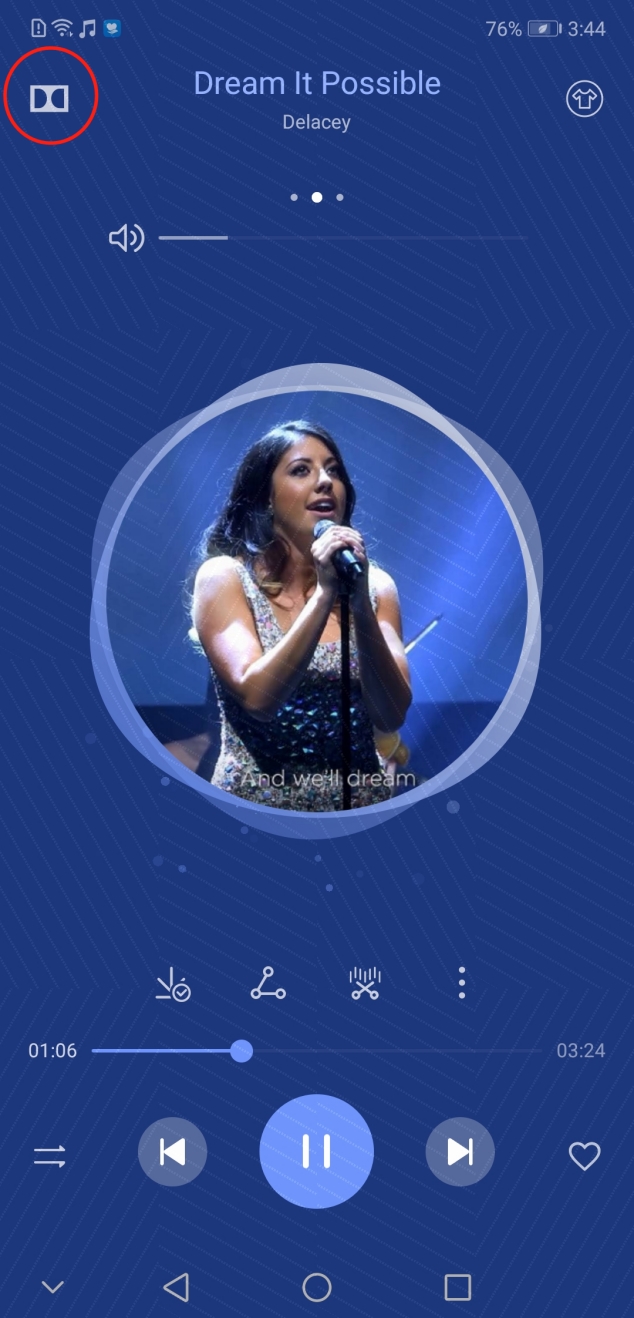This screenshot has height=1318, width=634.
Task: Tap the page indicator dots
Action: pos(316,198)
